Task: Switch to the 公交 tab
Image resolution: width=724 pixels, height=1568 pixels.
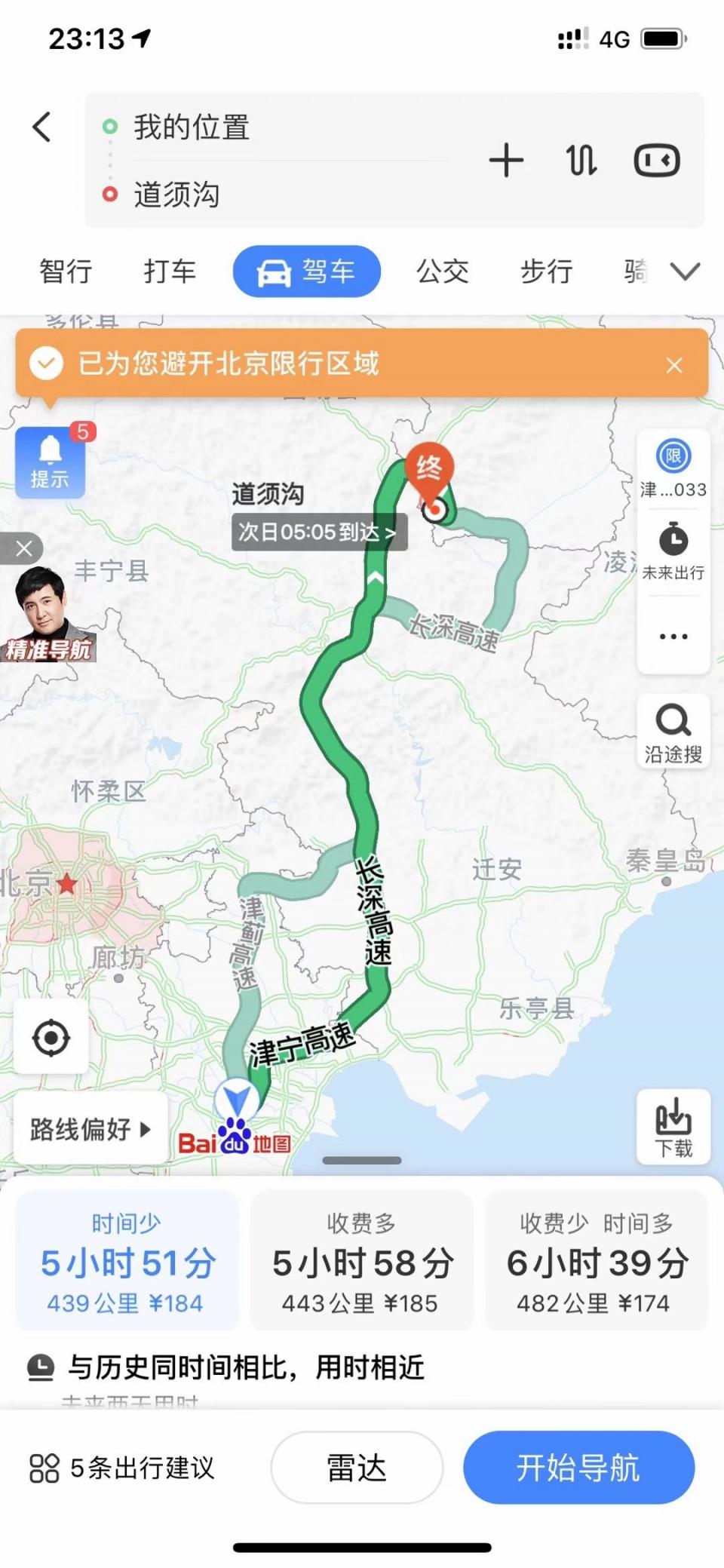Action: pos(443,272)
